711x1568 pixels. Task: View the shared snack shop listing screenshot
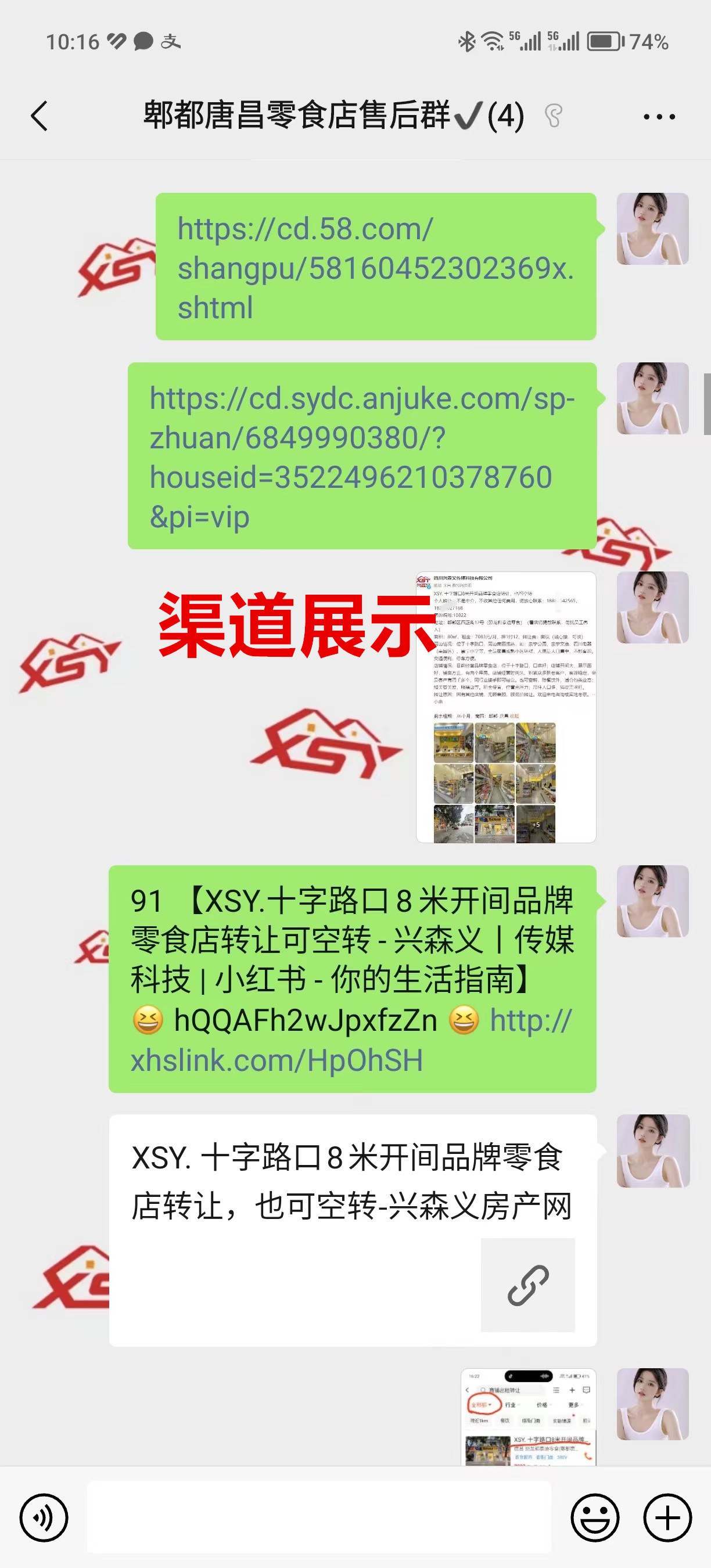[x=505, y=707]
